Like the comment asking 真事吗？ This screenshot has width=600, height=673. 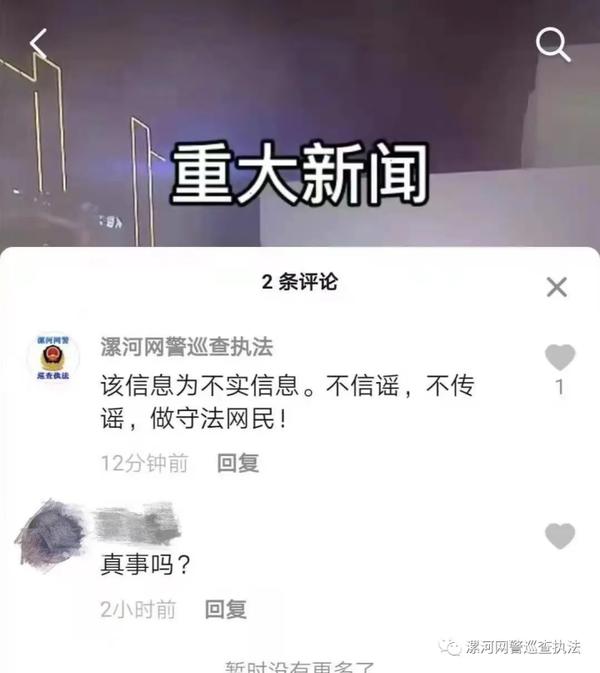[560, 536]
